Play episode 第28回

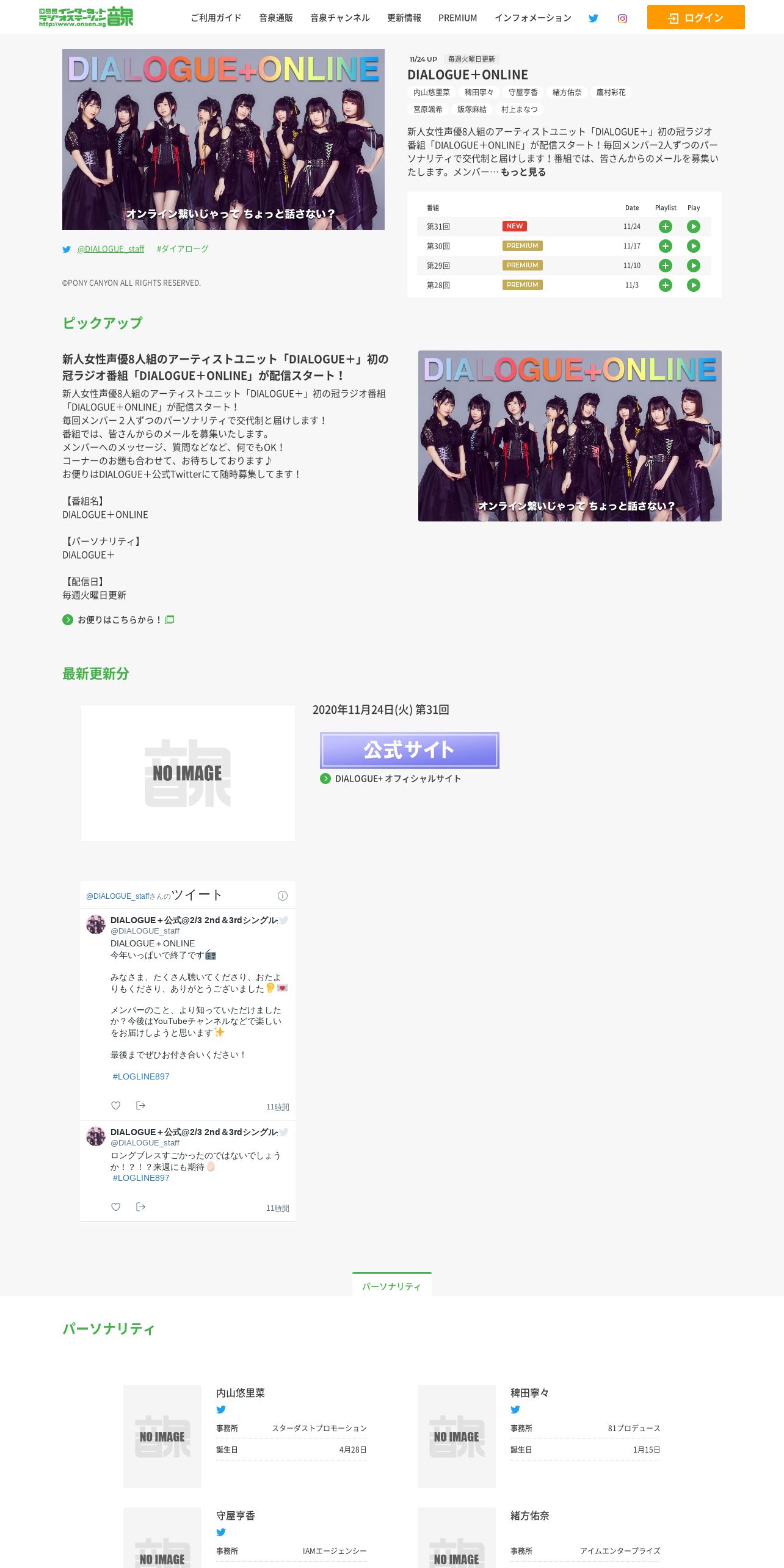pyautogui.click(x=694, y=285)
